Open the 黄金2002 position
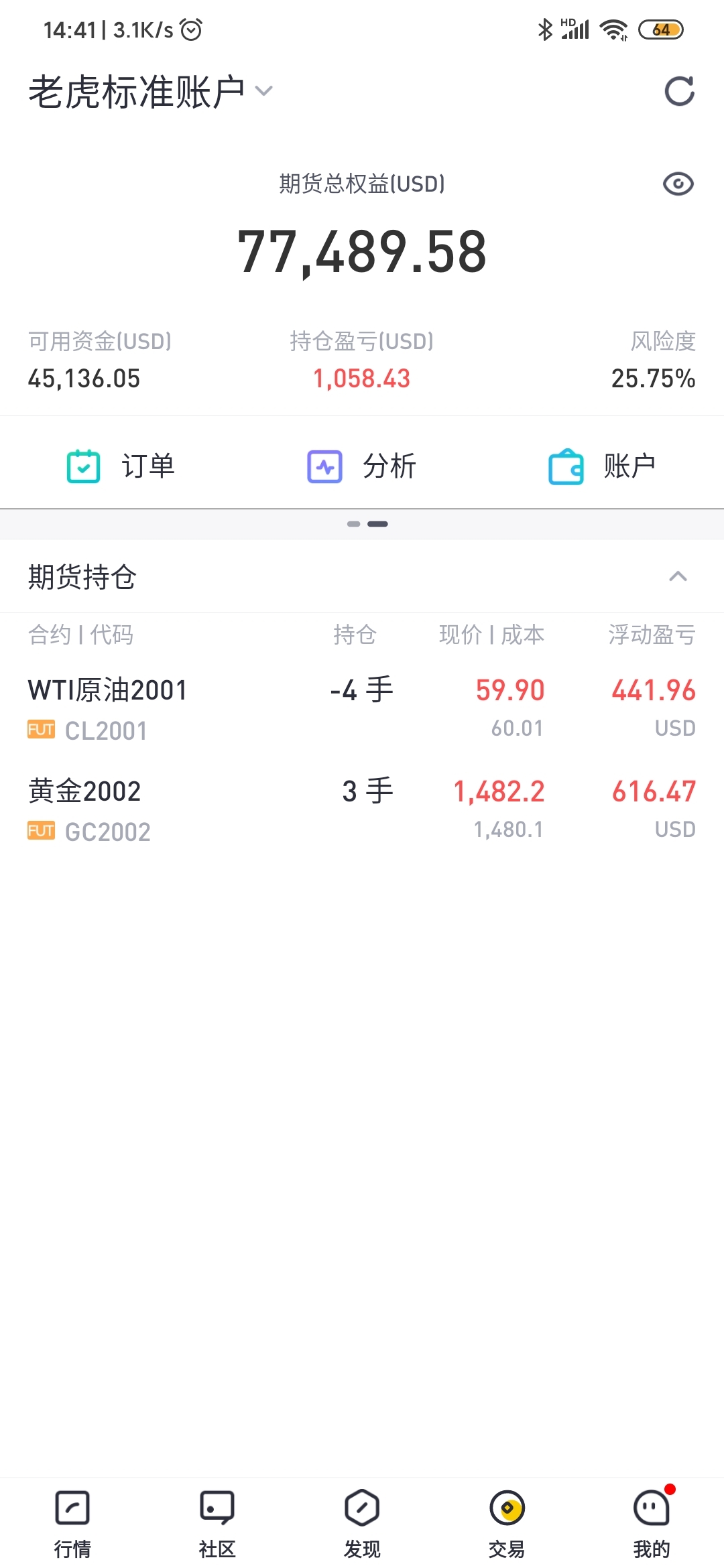 pos(362,810)
